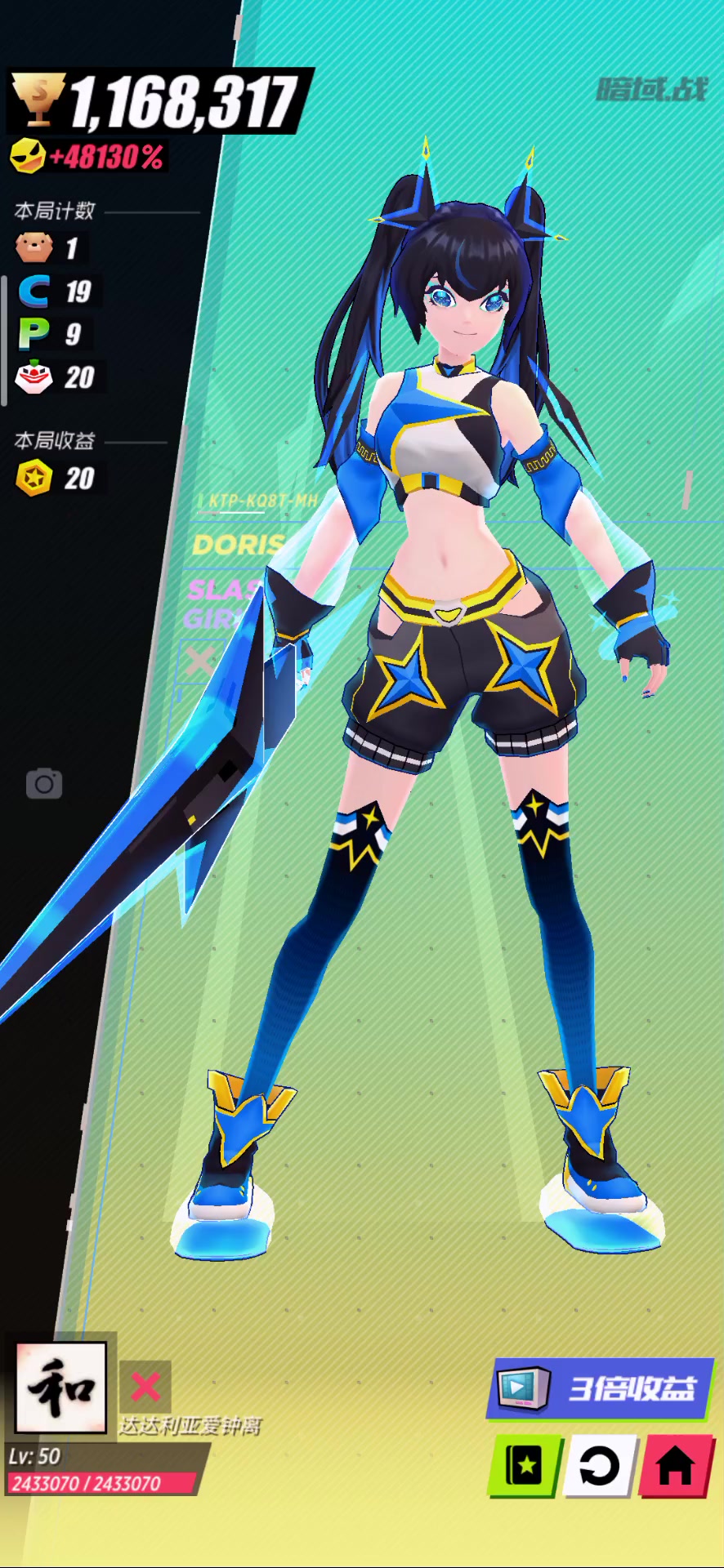Open the green star card button
This screenshot has width=724, height=1568.
point(525,1467)
